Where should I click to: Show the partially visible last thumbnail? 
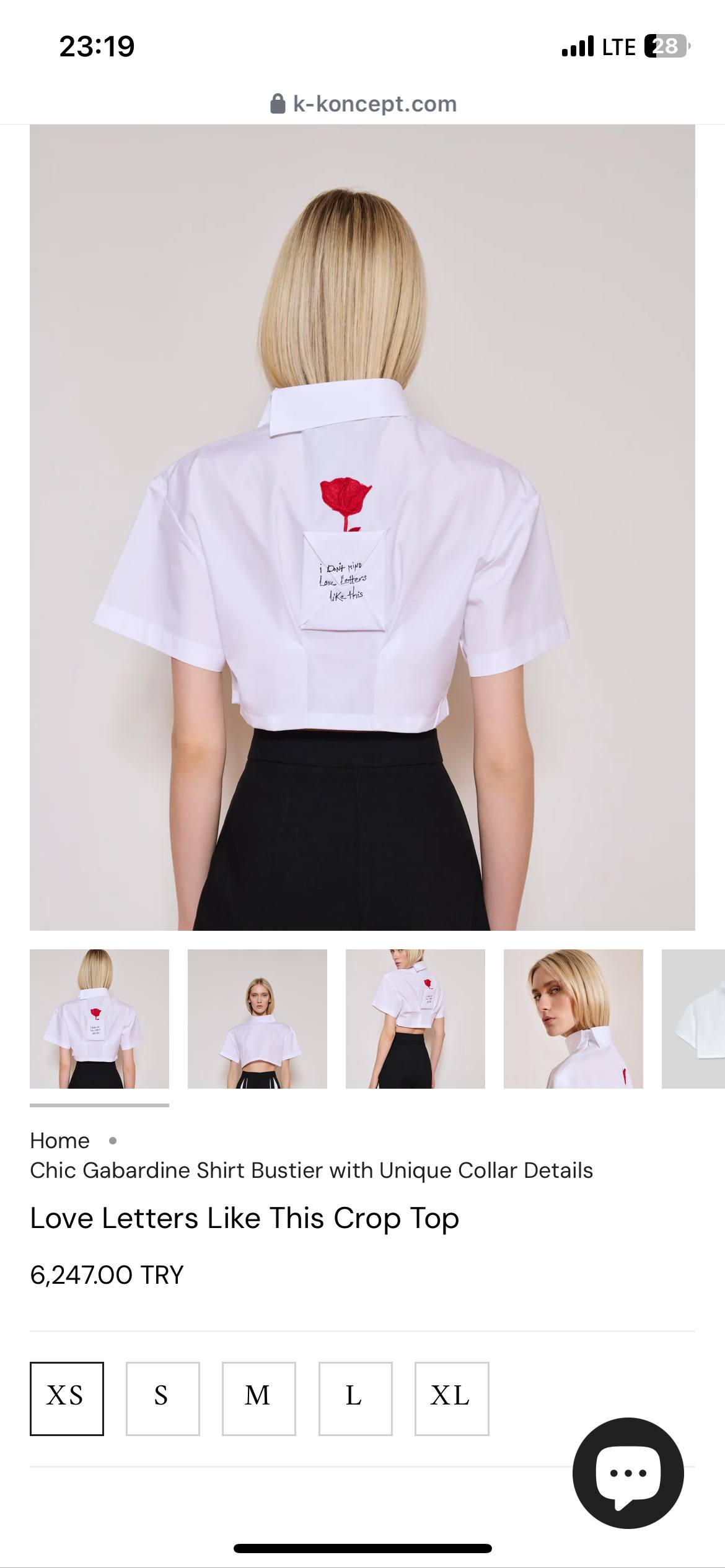[x=694, y=1019]
